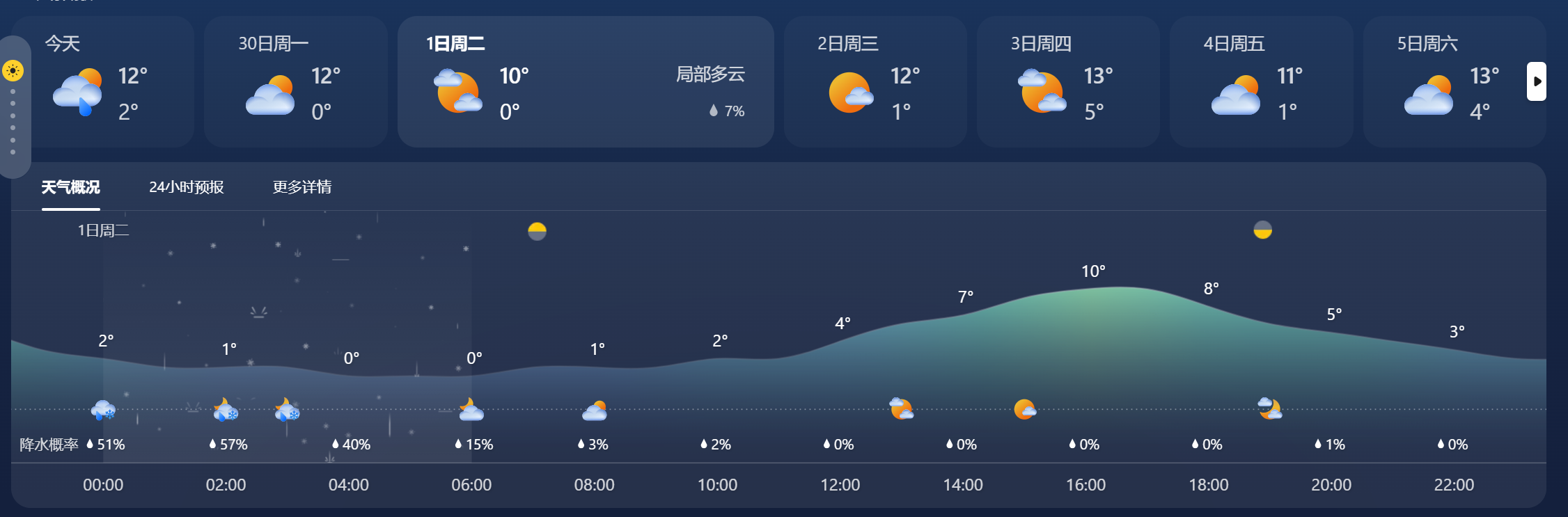Choose the 4日周五 forecast card
The width and height of the screenshot is (1568, 517).
1260,82
